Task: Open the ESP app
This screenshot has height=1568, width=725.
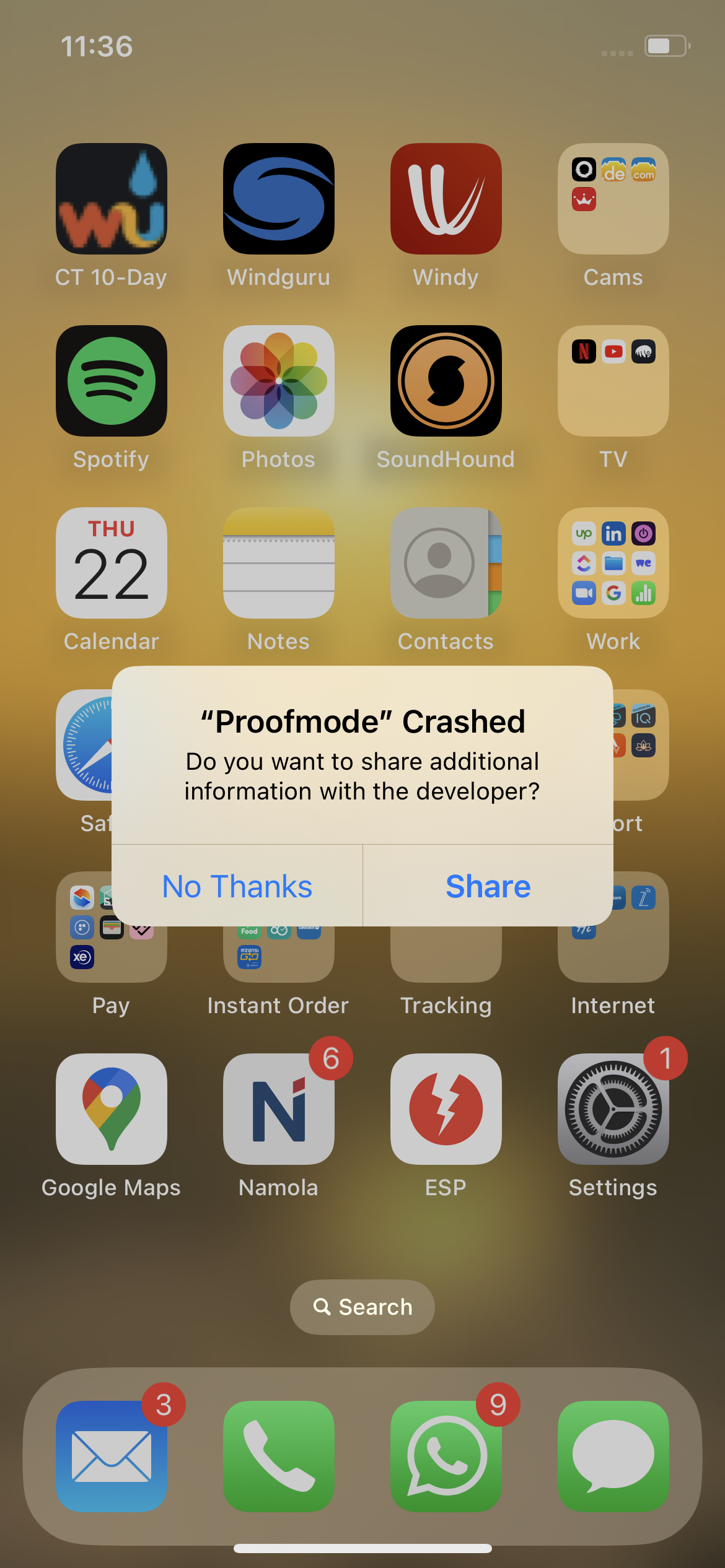Action: click(446, 1109)
